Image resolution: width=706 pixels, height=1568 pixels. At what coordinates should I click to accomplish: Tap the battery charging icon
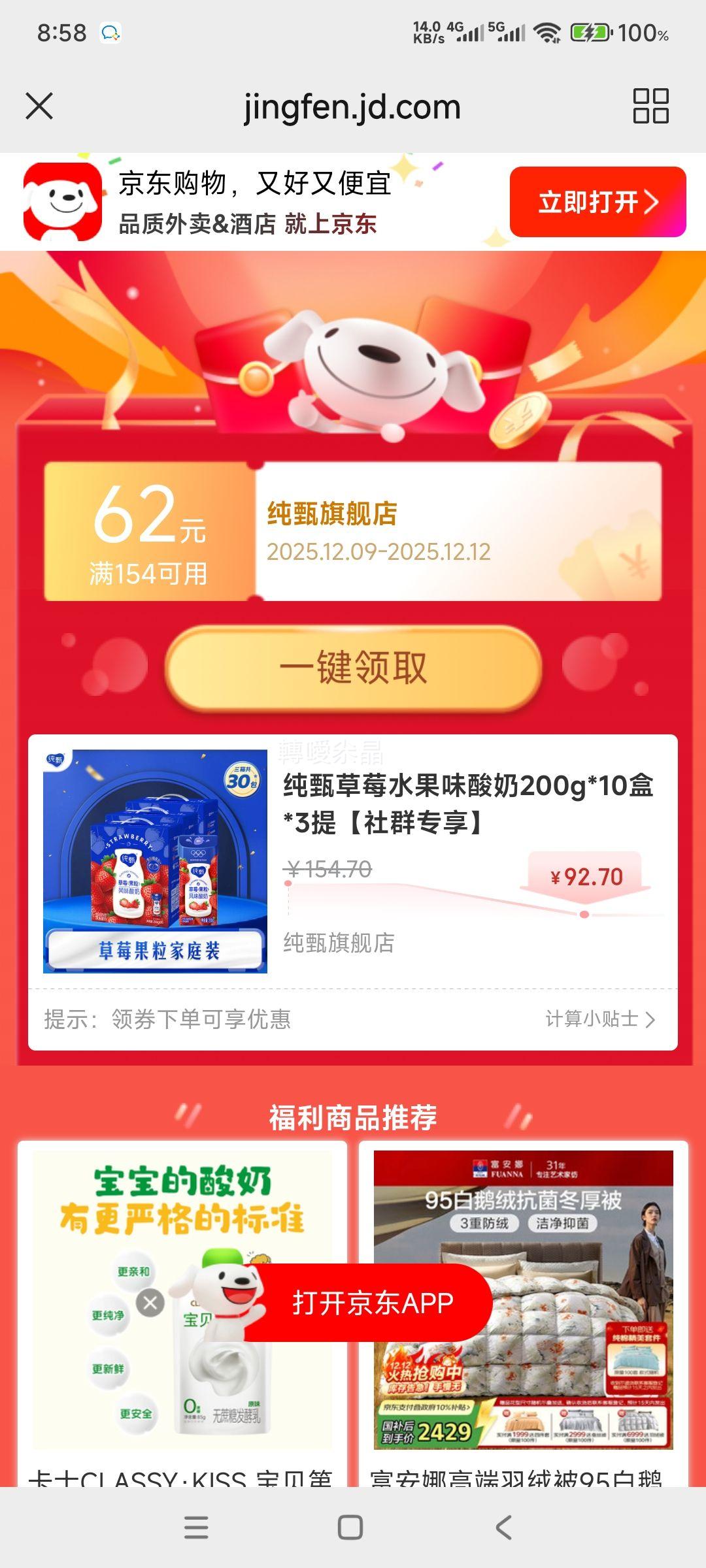pyautogui.click(x=589, y=31)
